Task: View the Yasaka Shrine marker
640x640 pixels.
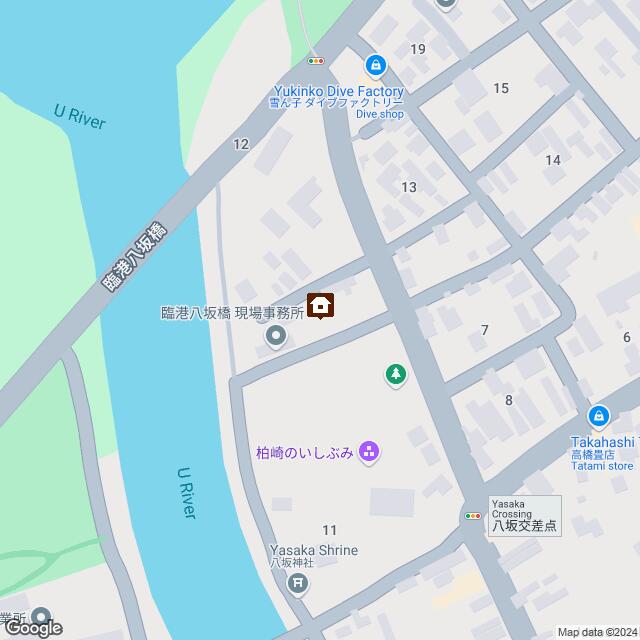Action: click(298, 582)
